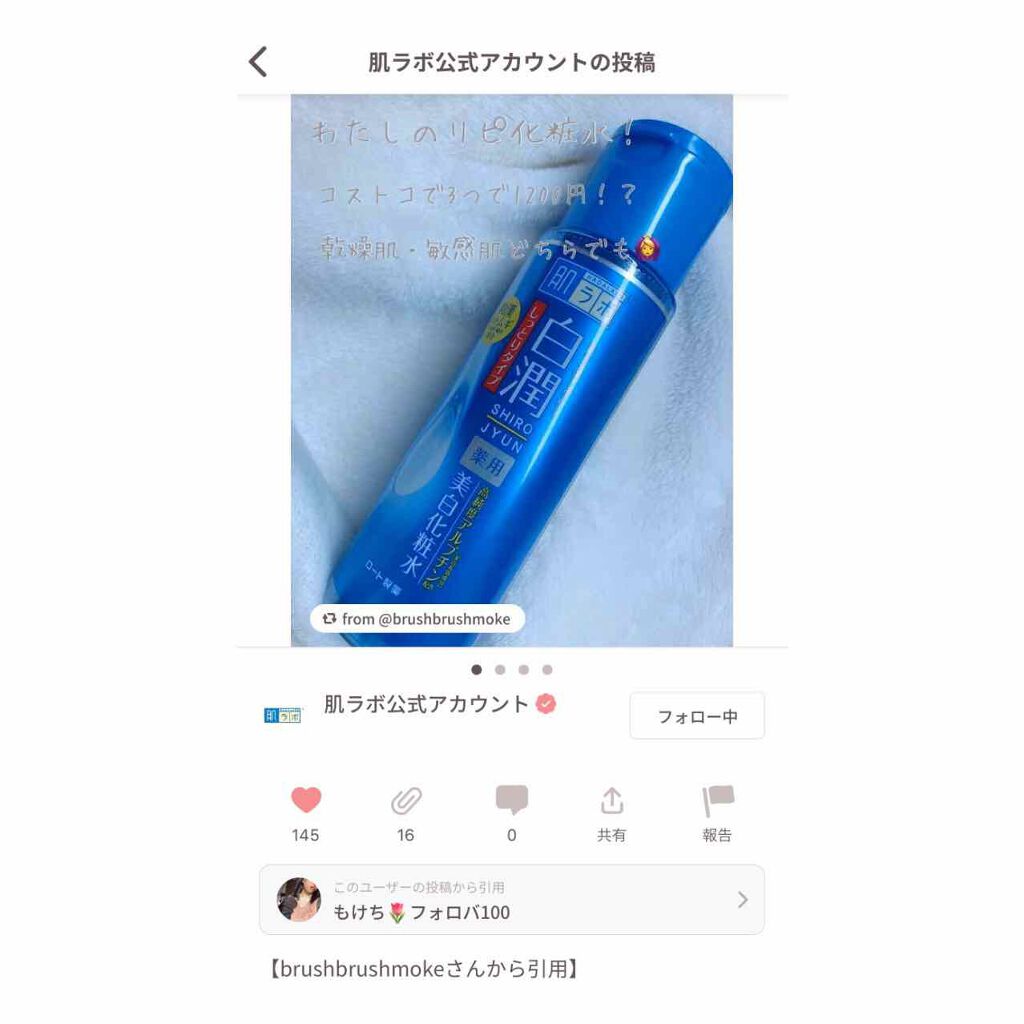Image resolution: width=1024 pixels, height=1024 pixels.
Task: Tap the フォロー中 button to unfollow
Action: coord(697,716)
